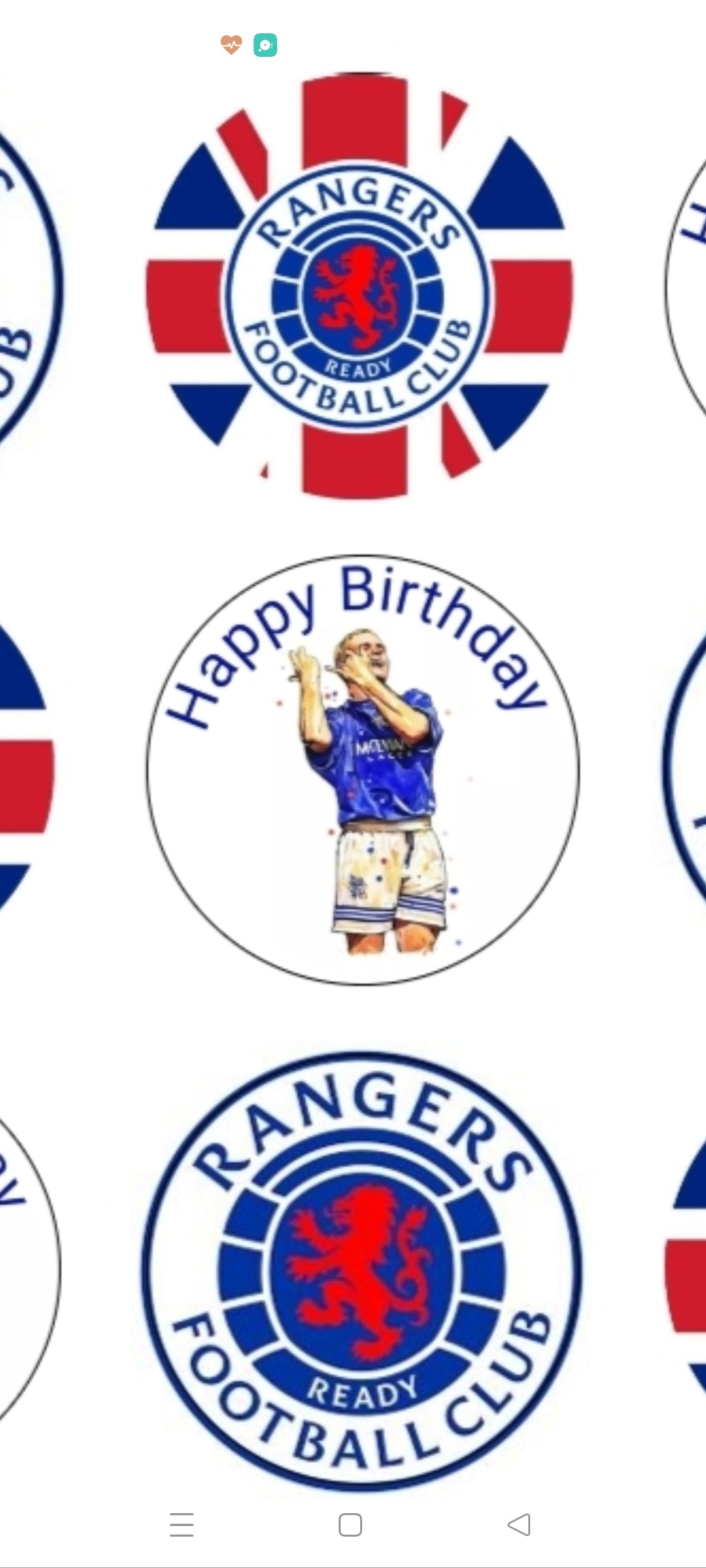Open the recent apps menu button

[x=182, y=1525]
